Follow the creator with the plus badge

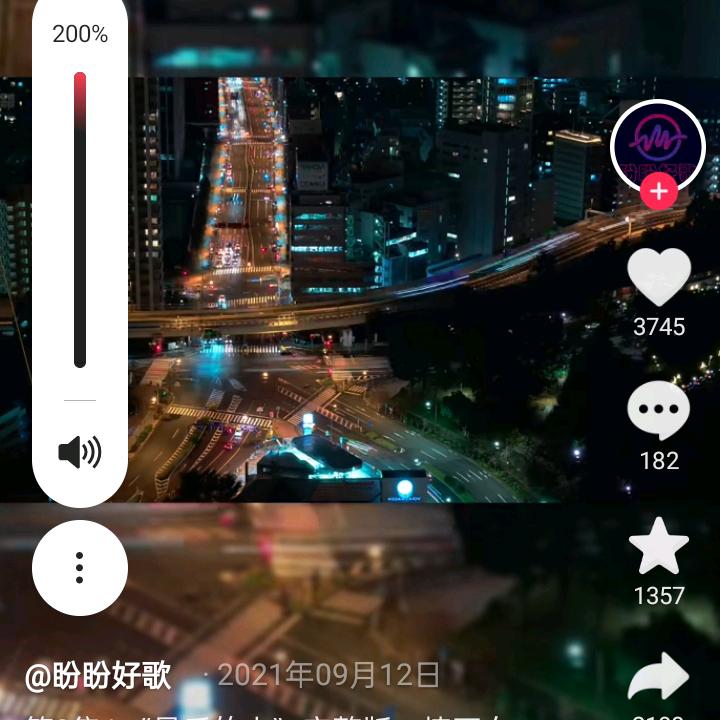tap(658, 191)
